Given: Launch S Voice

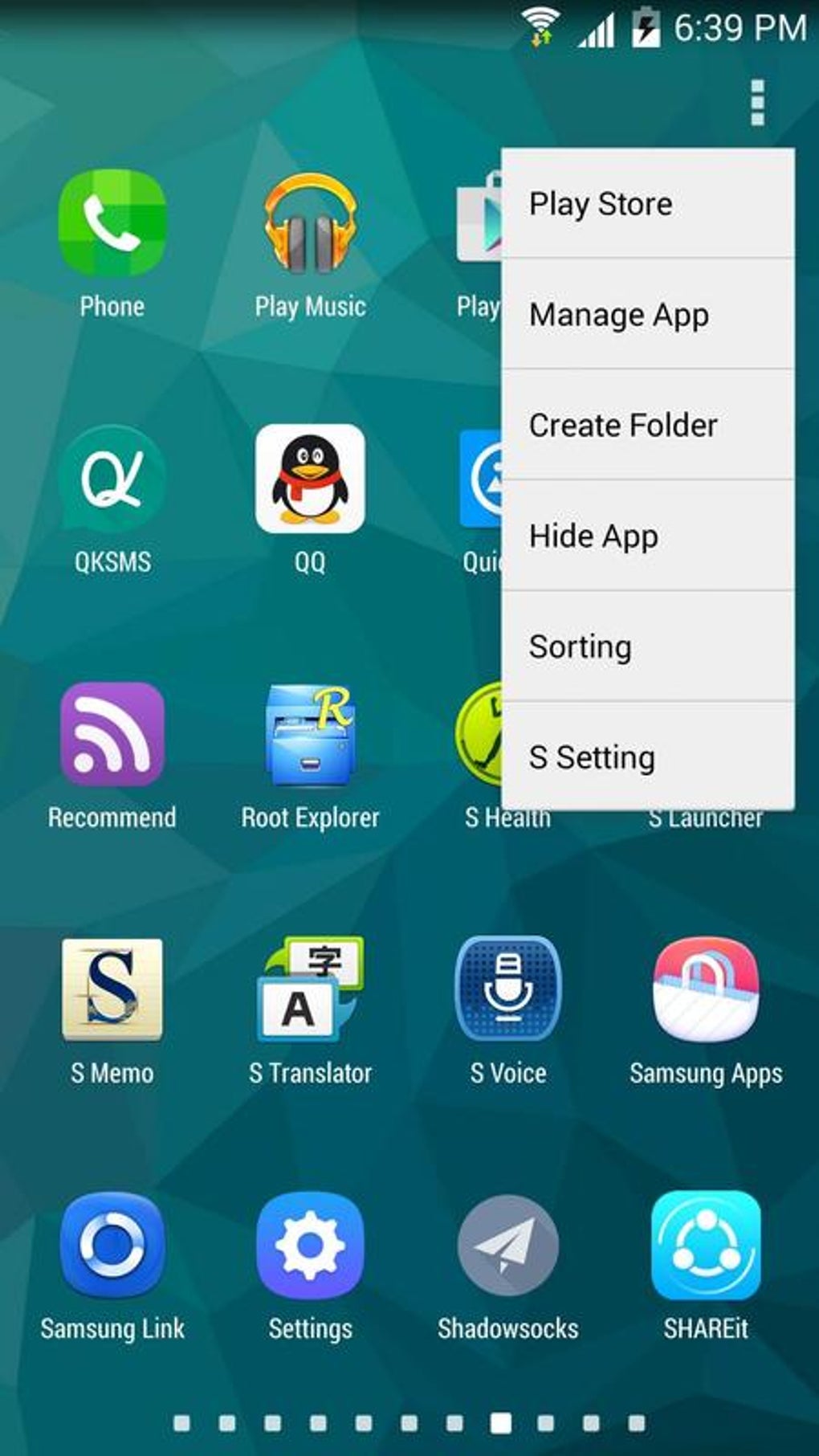Looking at the screenshot, I should click(x=507, y=986).
